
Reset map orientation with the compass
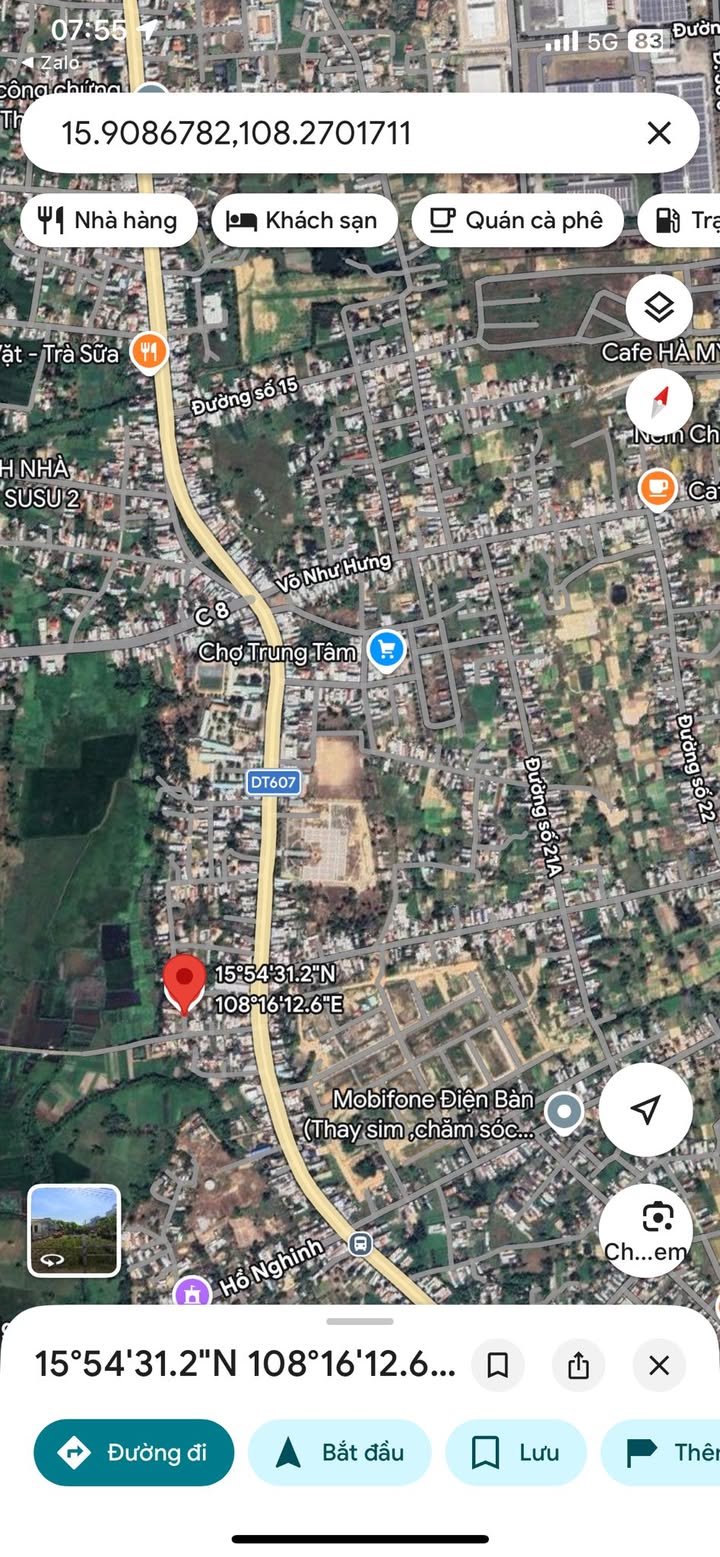[659, 402]
